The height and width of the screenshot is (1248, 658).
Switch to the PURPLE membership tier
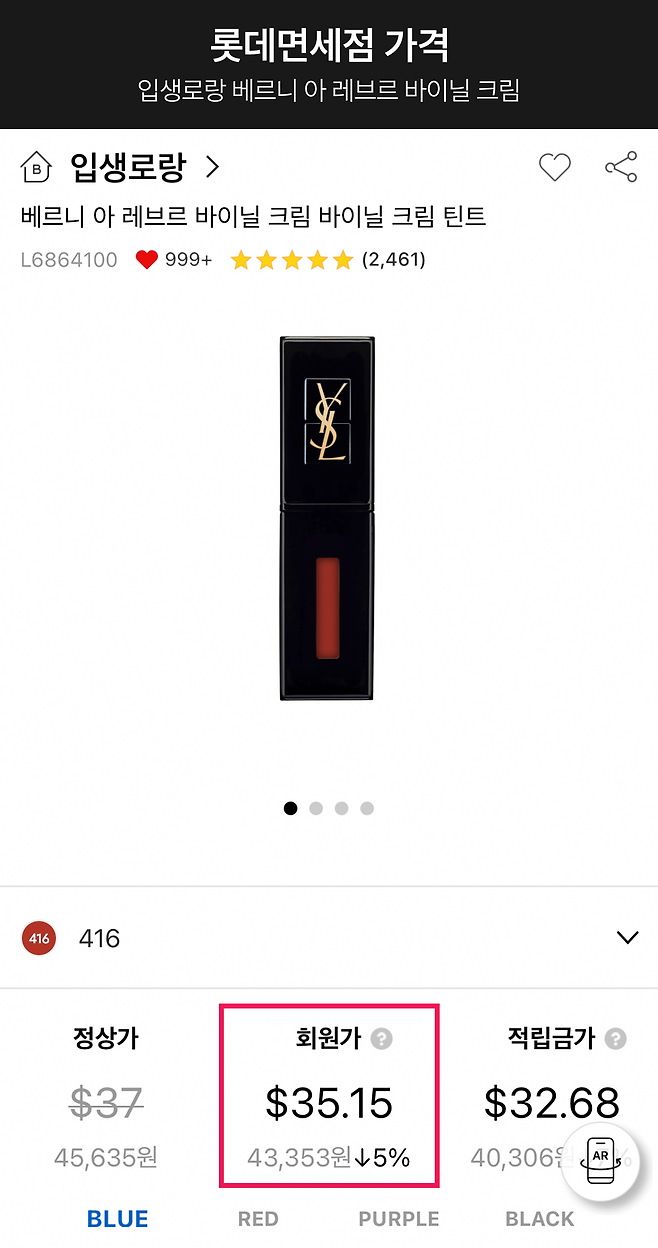[398, 1219]
